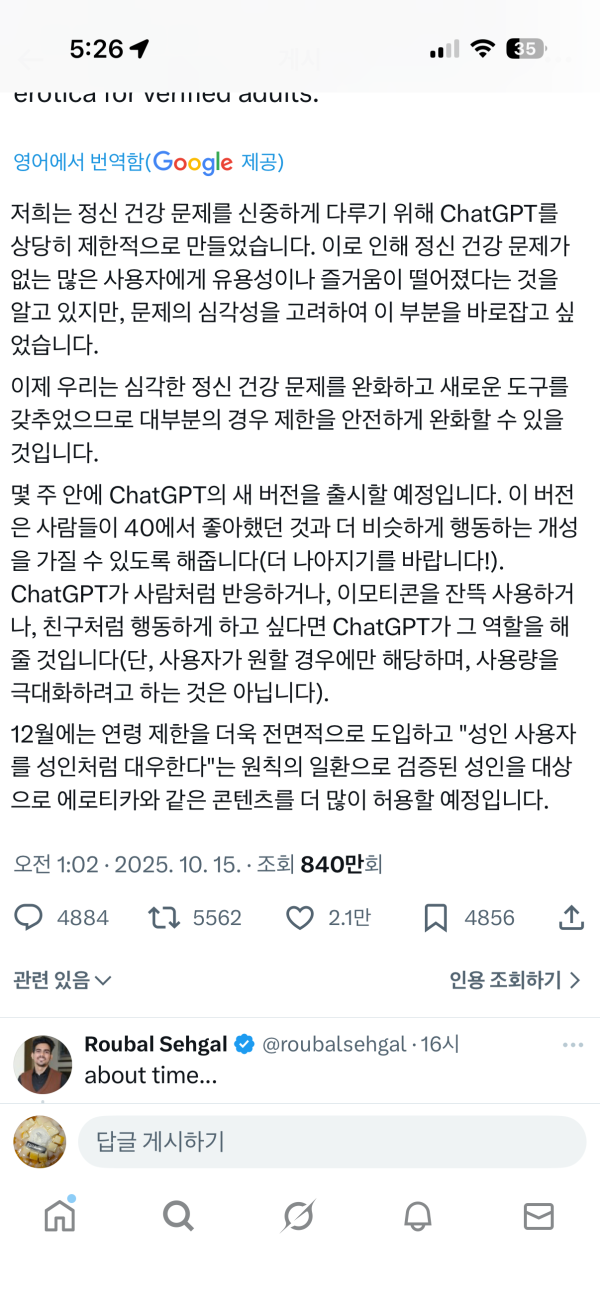Reply to this post via comment icon
Screen dimensions: 600x1304
coord(30,917)
